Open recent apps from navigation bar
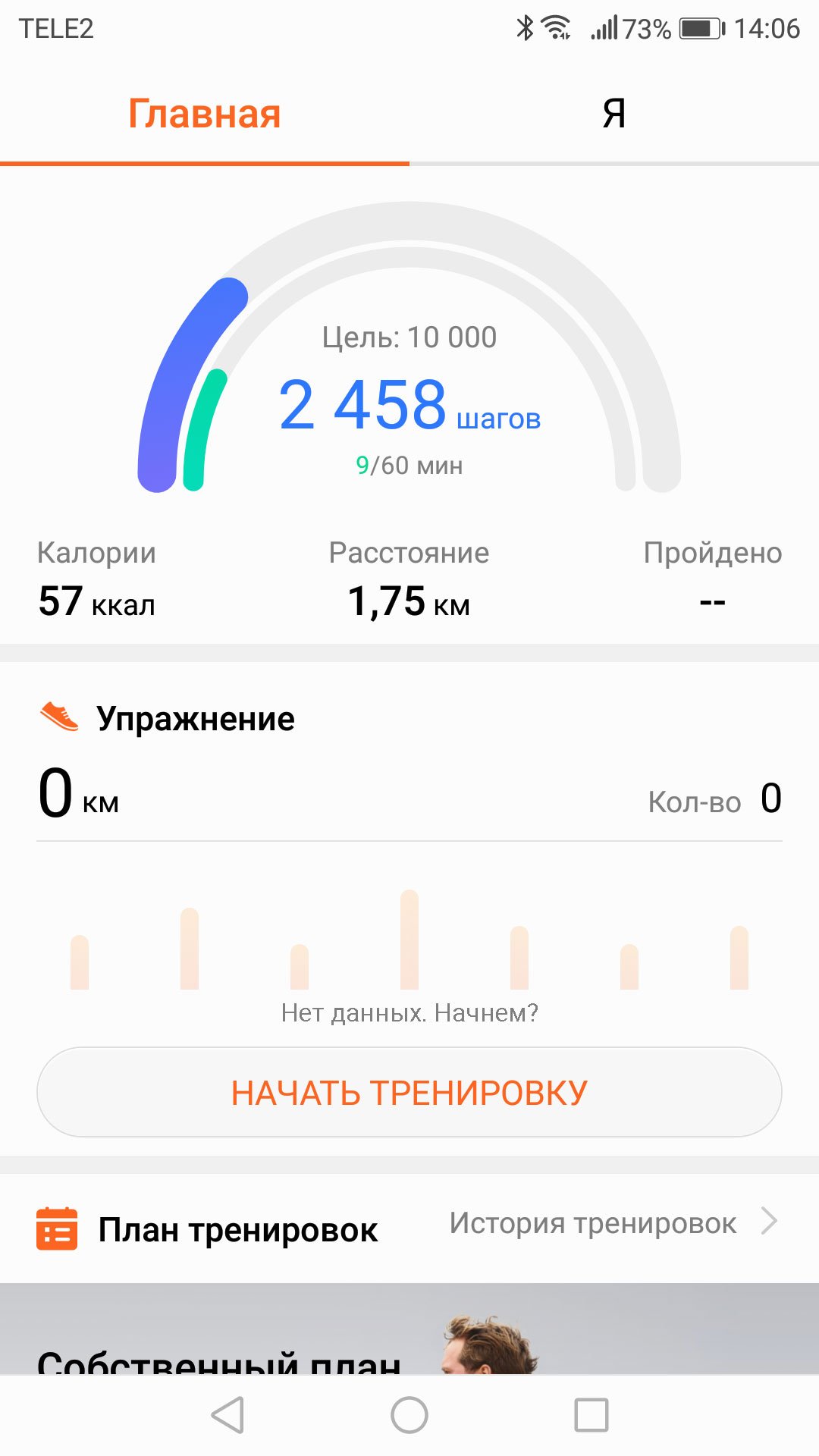Viewport: 819px width, 1456px height. tap(591, 1415)
